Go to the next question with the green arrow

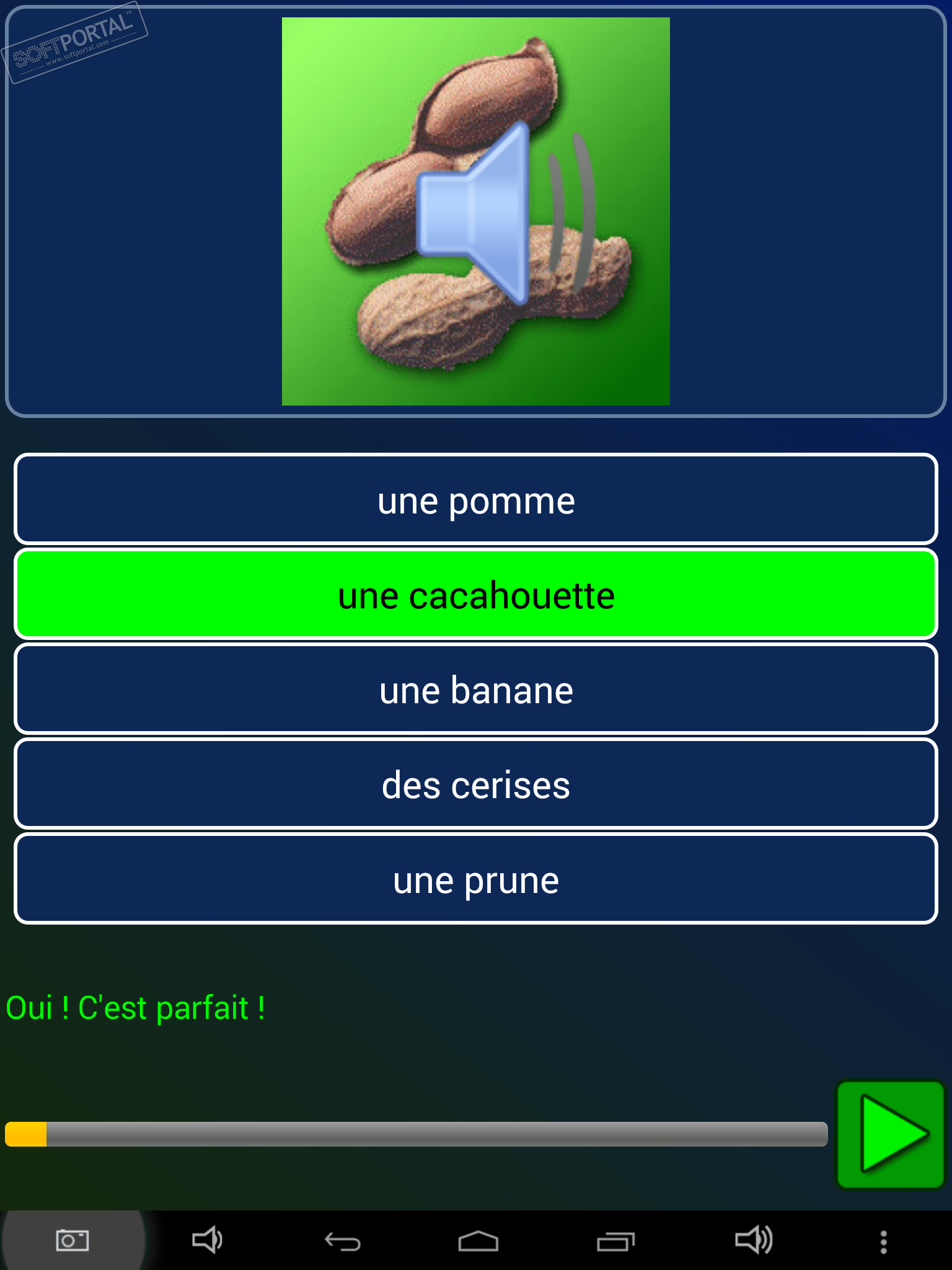(x=890, y=1134)
